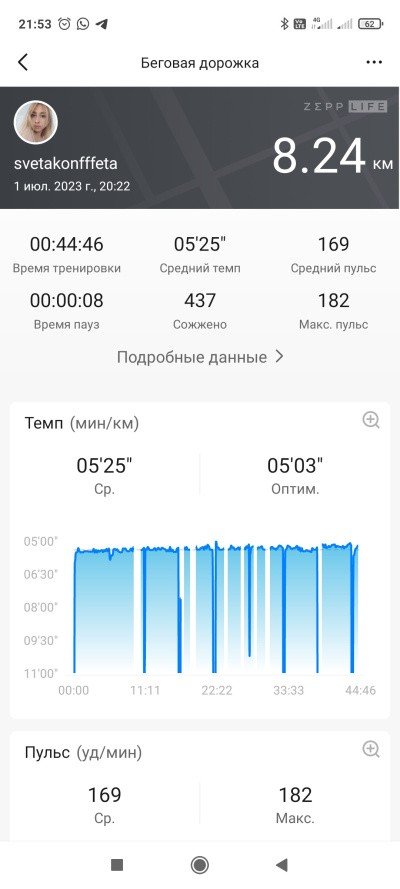Open the three-dot overflow menu

pos(374,62)
